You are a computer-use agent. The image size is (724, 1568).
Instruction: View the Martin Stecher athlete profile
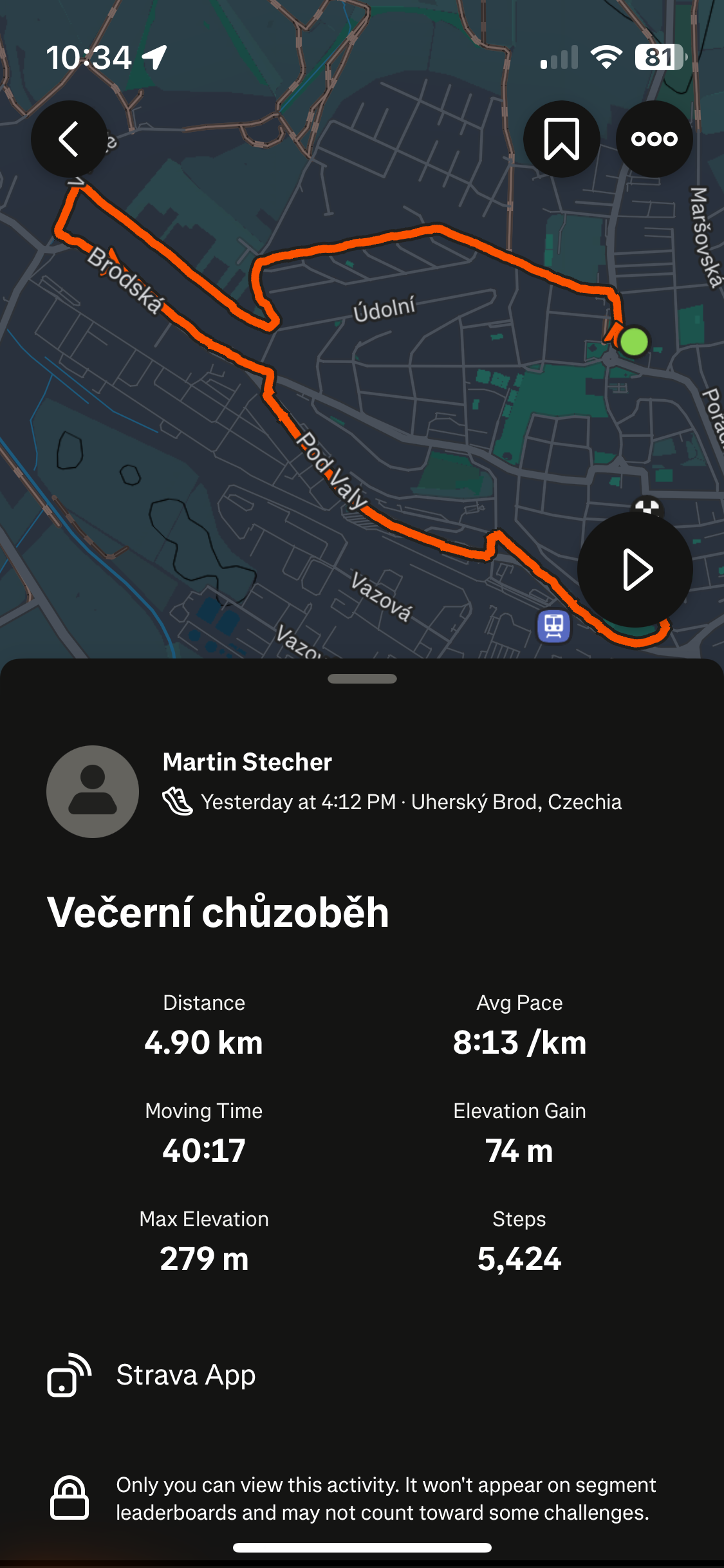[247, 762]
